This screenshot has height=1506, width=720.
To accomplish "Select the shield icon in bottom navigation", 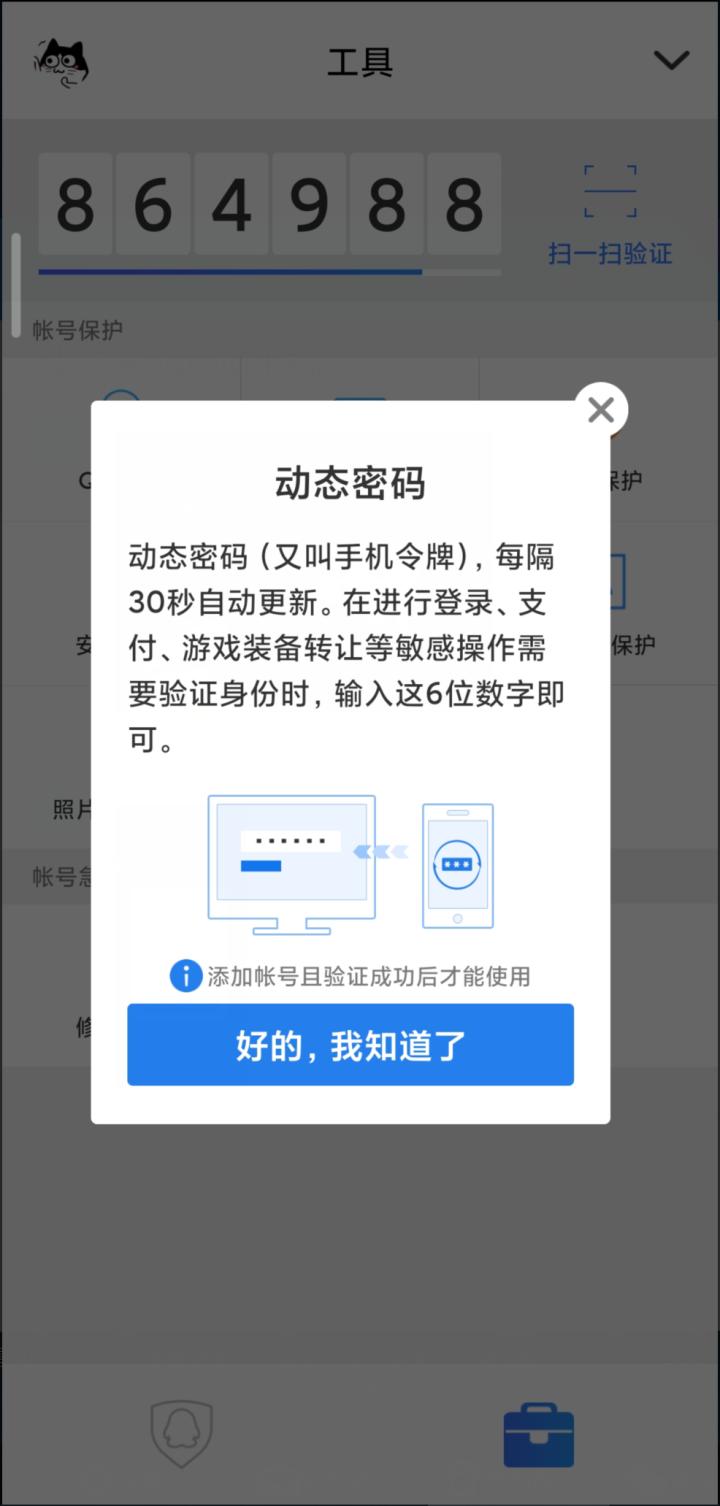I will (x=181, y=1434).
